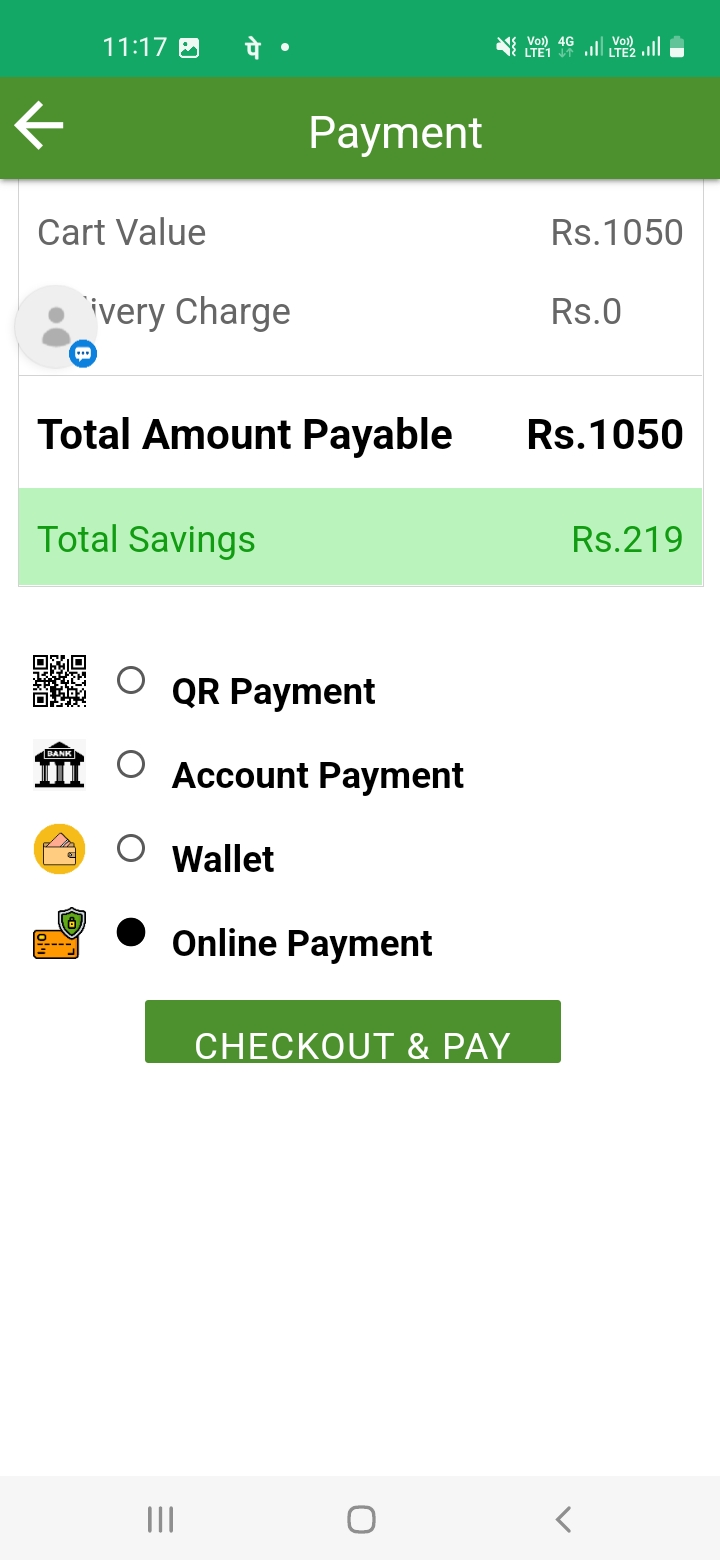Tap the Checkout & Pay button
The image size is (720, 1560).
(x=353, y=1032)
